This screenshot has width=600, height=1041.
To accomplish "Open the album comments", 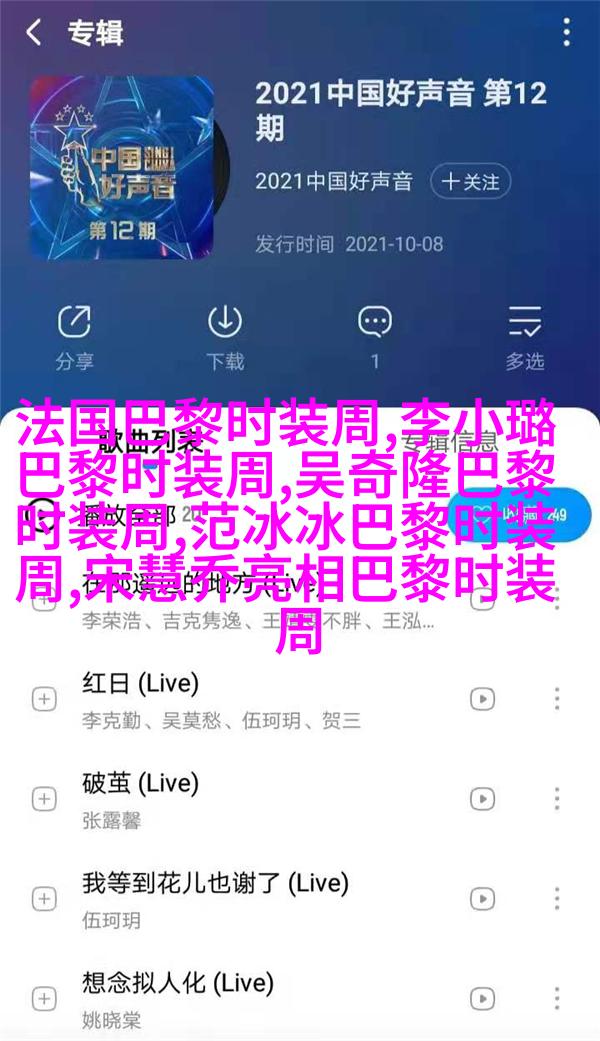I will (375, 336).
